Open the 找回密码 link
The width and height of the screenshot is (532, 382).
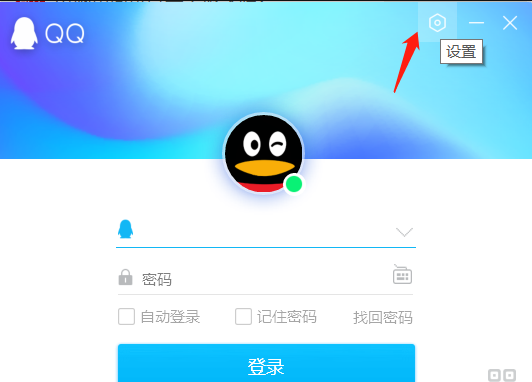(x=383, y=318)
